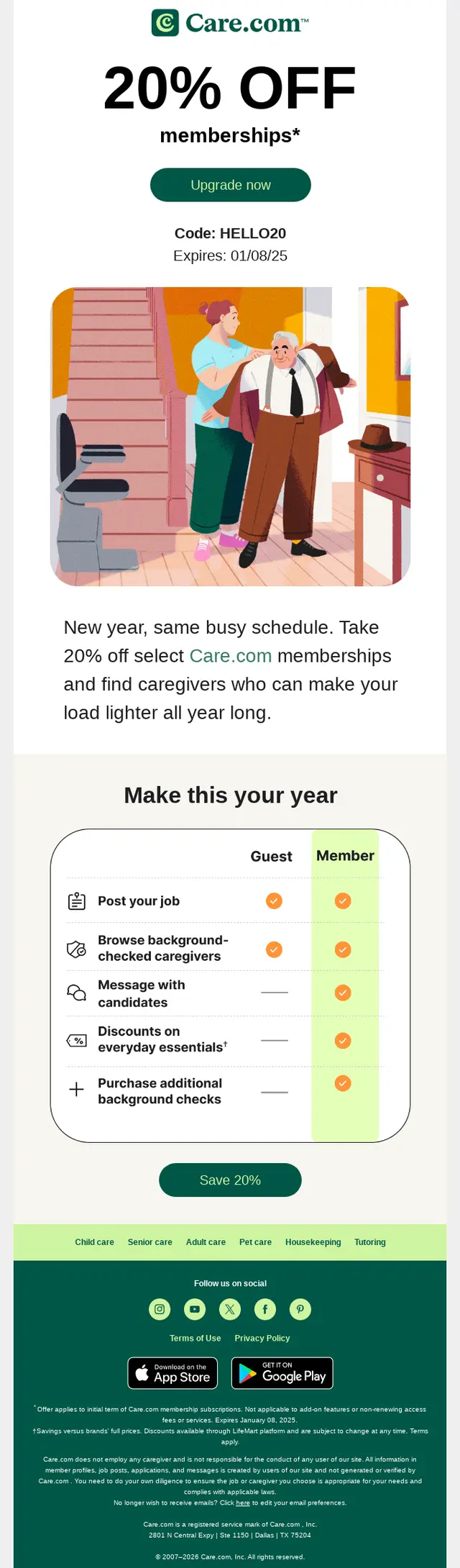
Task: Tap the underlined "here" email preferences link
Action: [x=243, y=1503]
